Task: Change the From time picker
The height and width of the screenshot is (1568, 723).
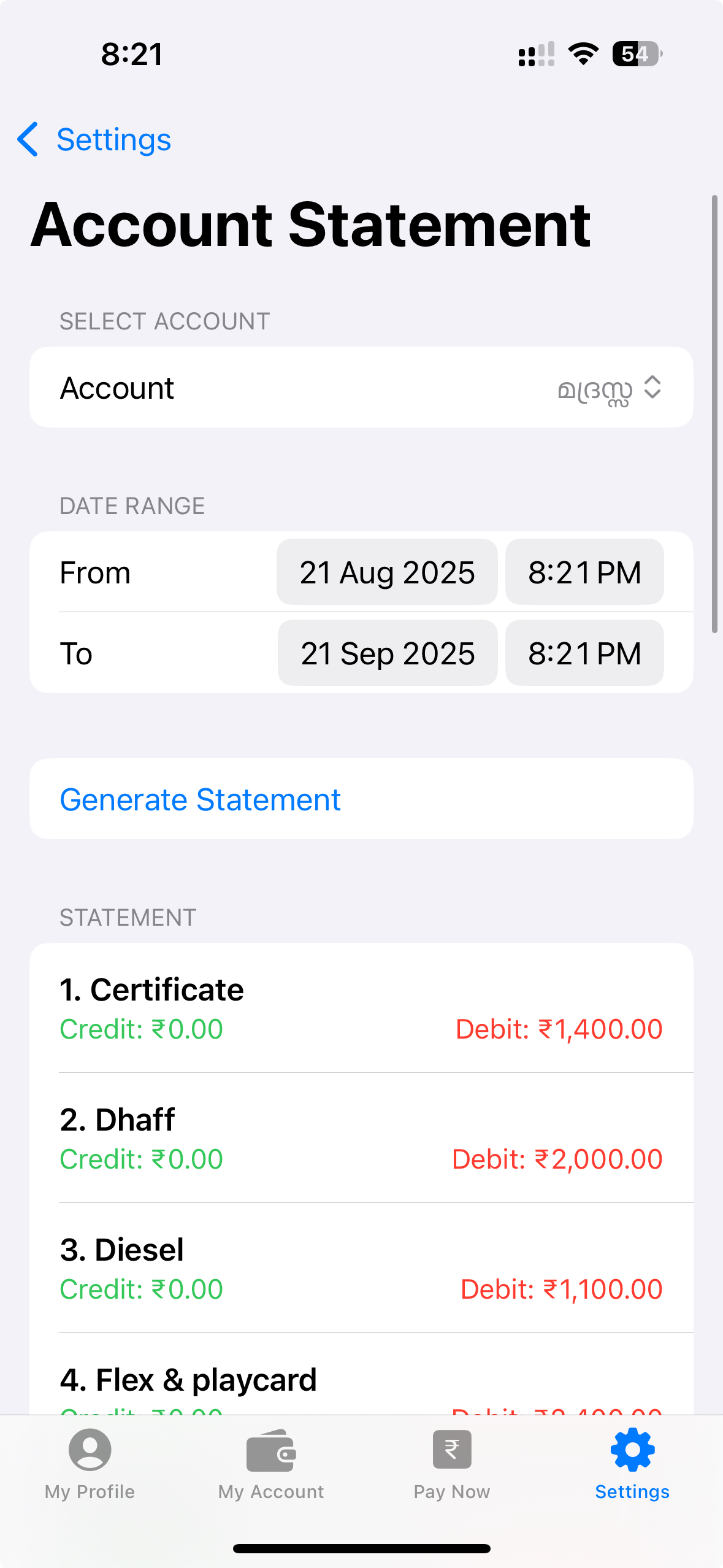Action: (584, 572)
